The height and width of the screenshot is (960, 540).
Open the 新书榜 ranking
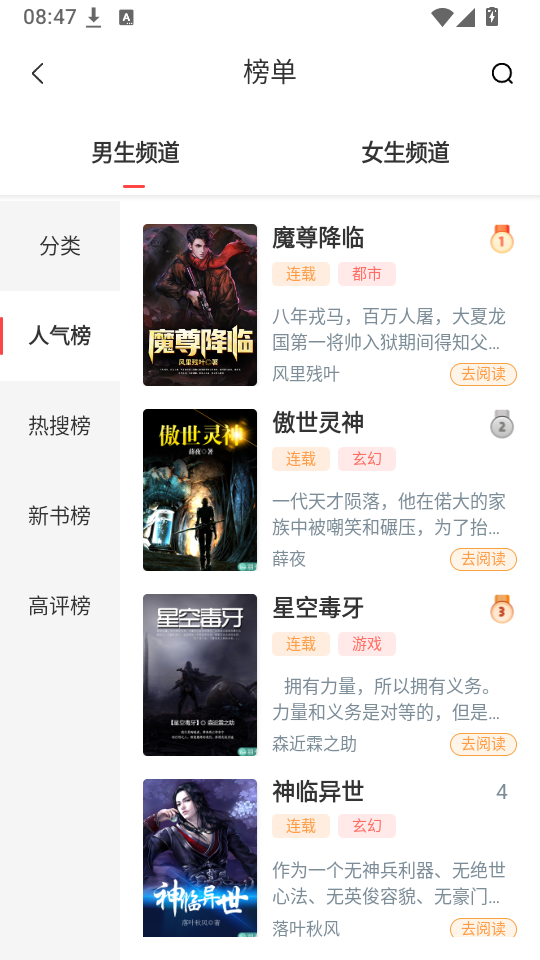(x=60, y=516)
